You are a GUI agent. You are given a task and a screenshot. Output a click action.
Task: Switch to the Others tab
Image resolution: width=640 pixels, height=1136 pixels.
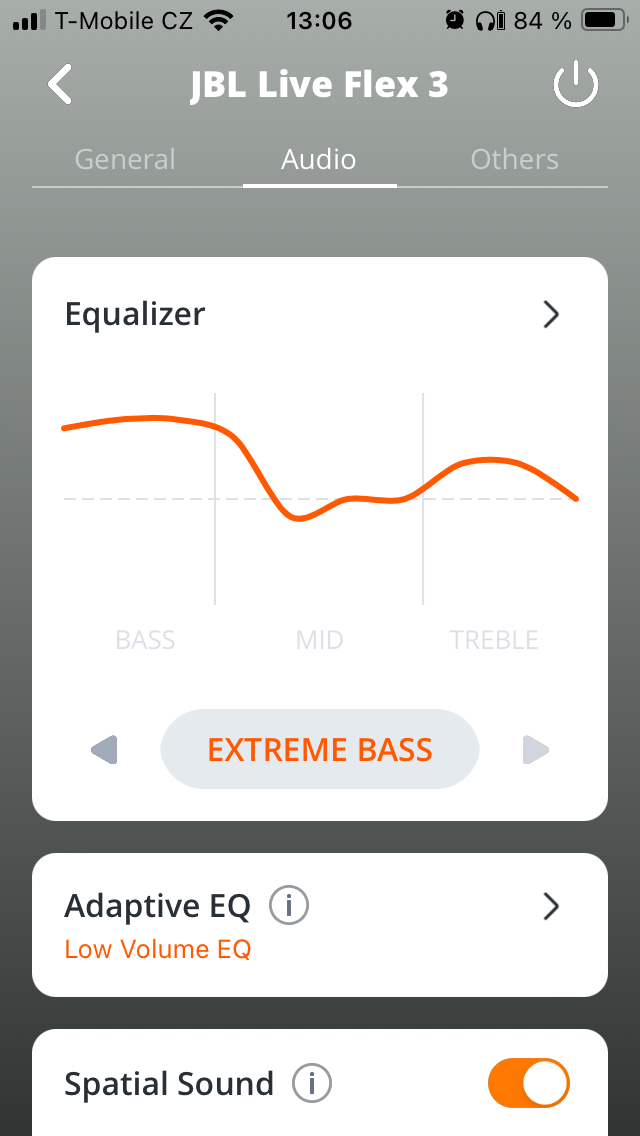pos(514,160)
